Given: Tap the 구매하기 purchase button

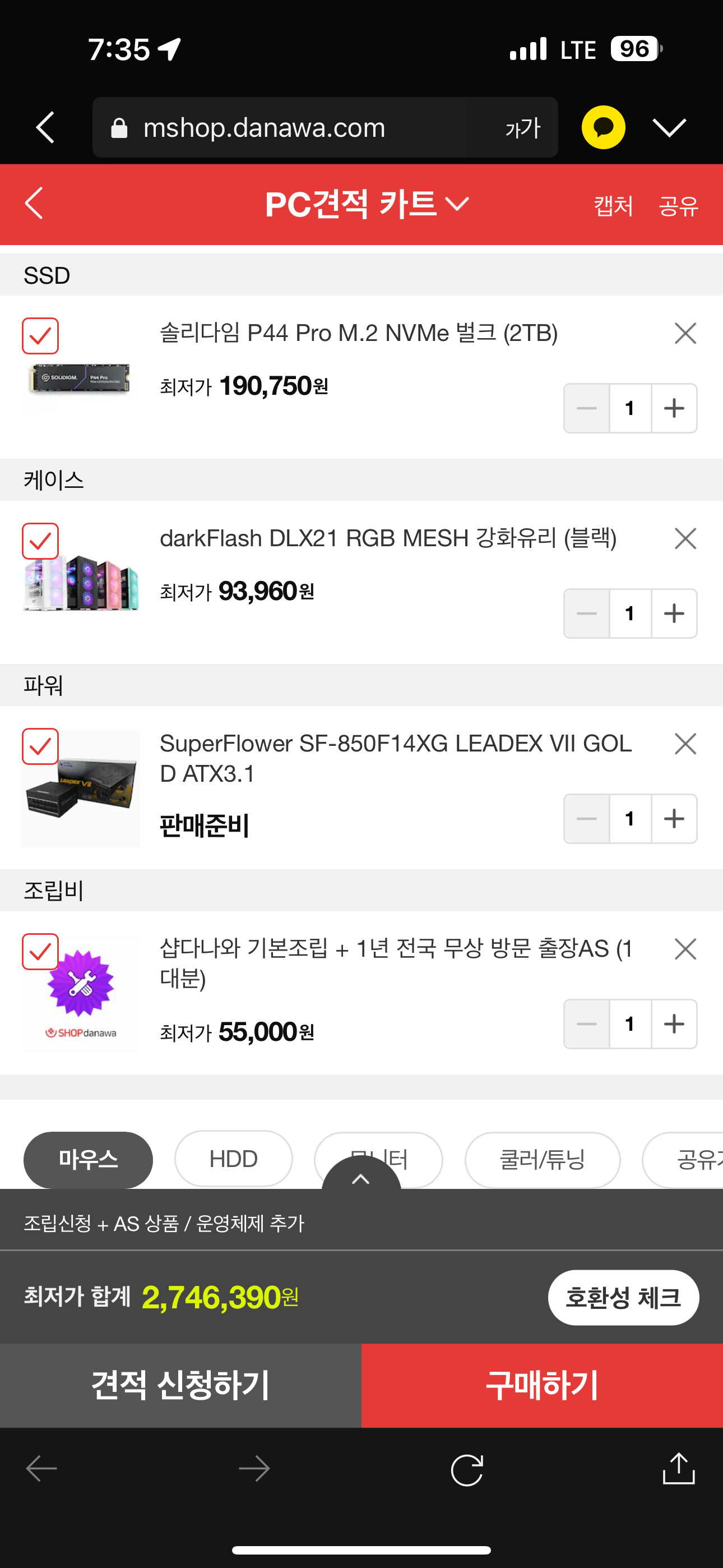Looking at the screenshot, I should 541,1385.
